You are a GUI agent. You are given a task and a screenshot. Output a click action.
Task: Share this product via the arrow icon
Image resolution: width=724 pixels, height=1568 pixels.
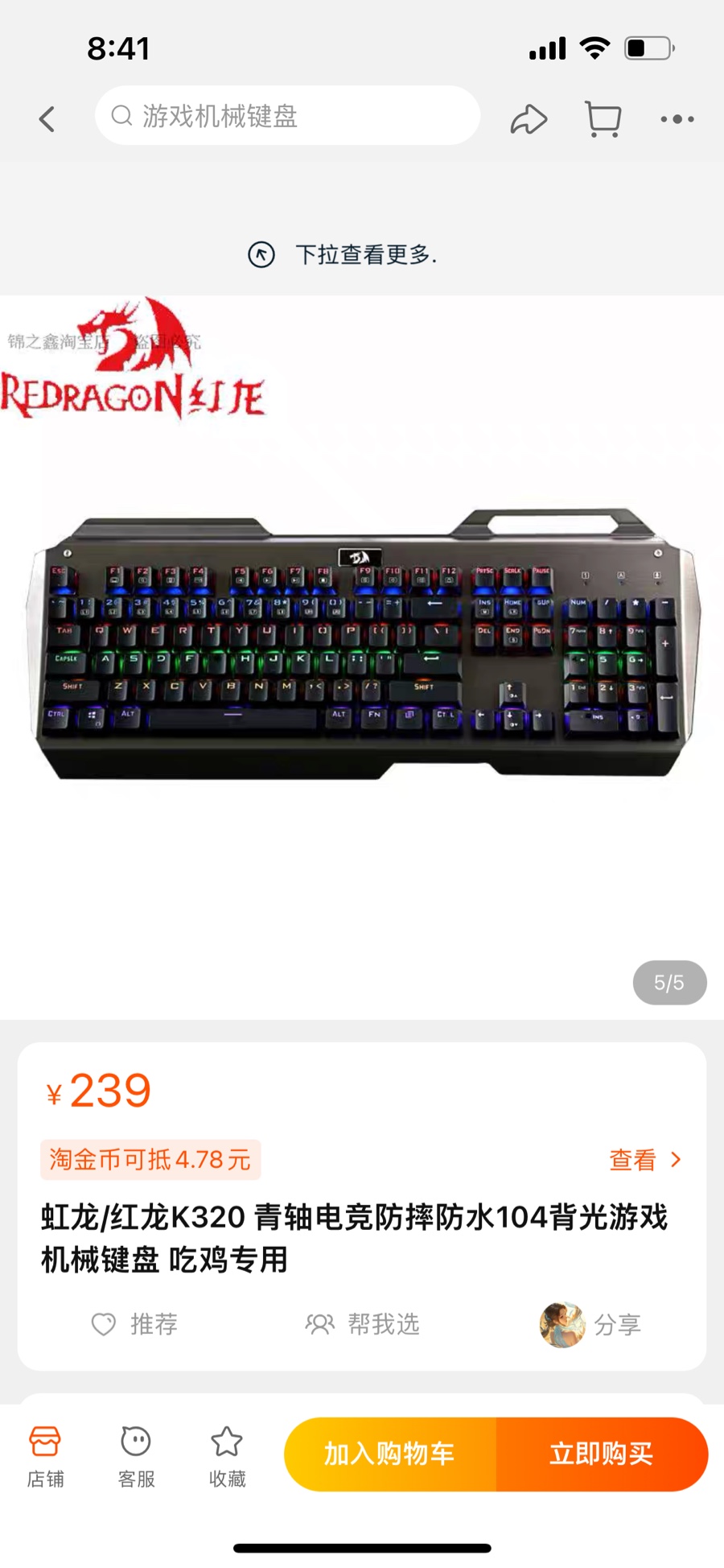(529, 119)
